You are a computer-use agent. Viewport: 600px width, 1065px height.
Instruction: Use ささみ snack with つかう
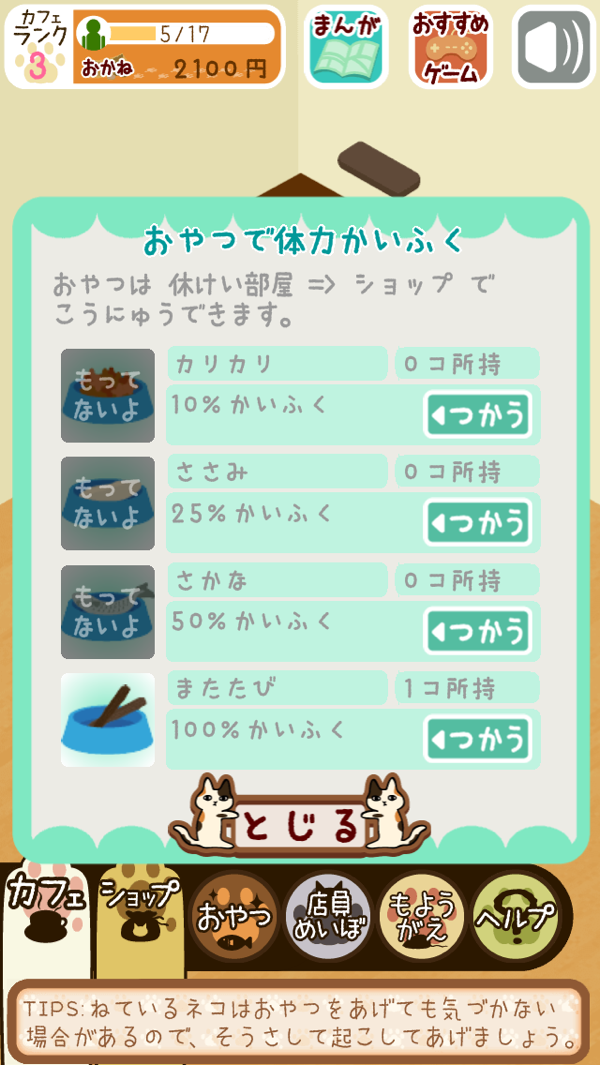[x=477, y=522]
